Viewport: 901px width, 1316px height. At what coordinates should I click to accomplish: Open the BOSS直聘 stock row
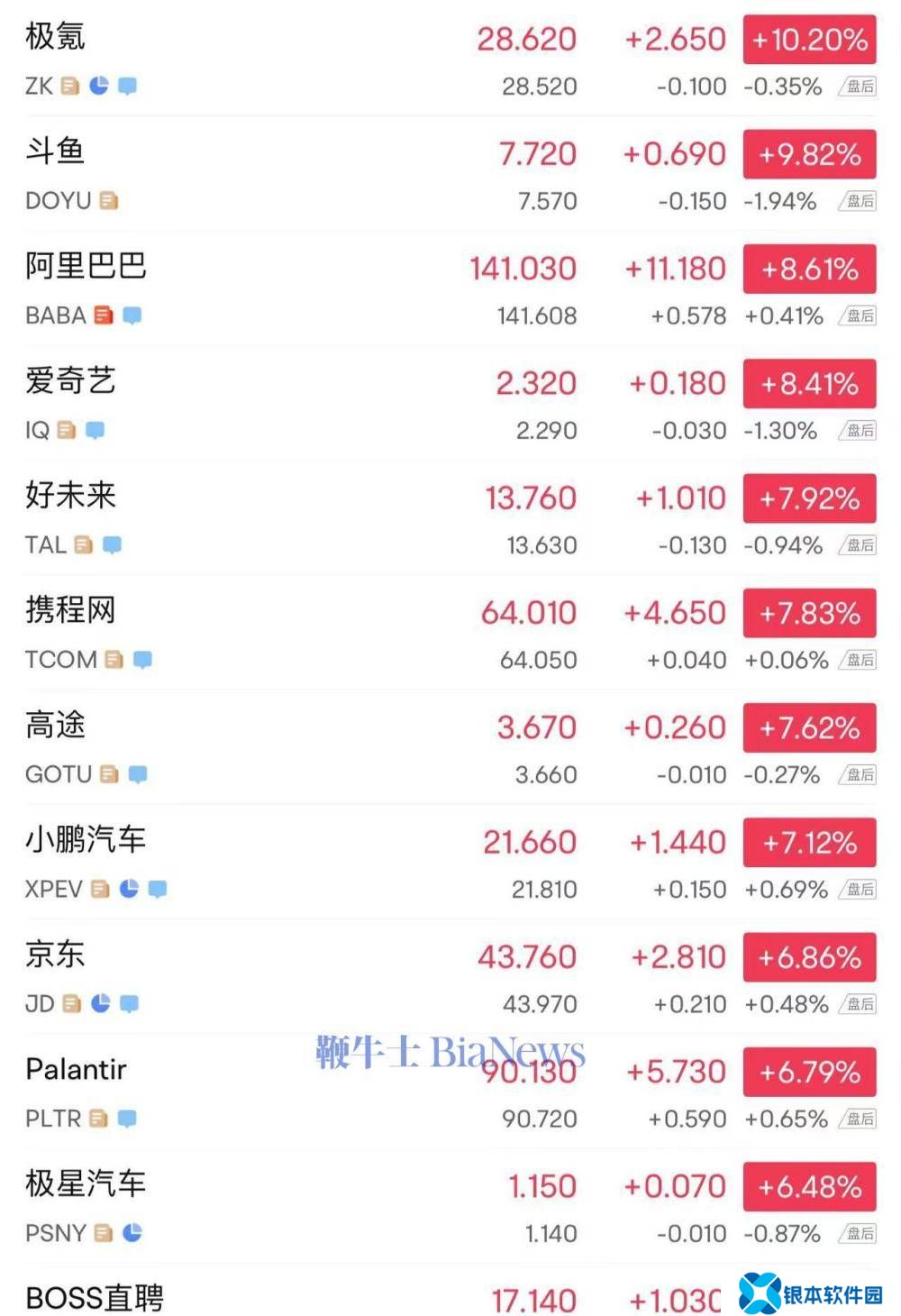pos(270,1298)
